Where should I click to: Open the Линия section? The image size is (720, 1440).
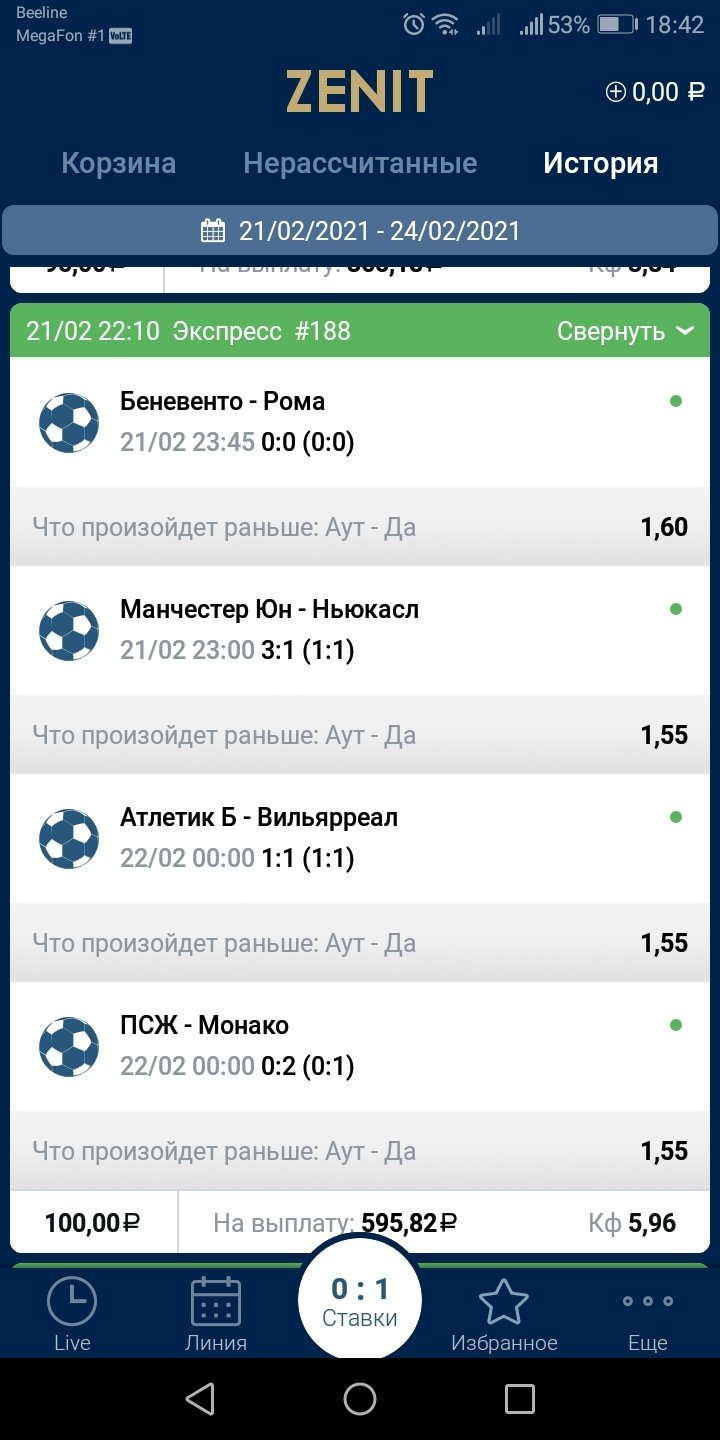coord(216,1315)
